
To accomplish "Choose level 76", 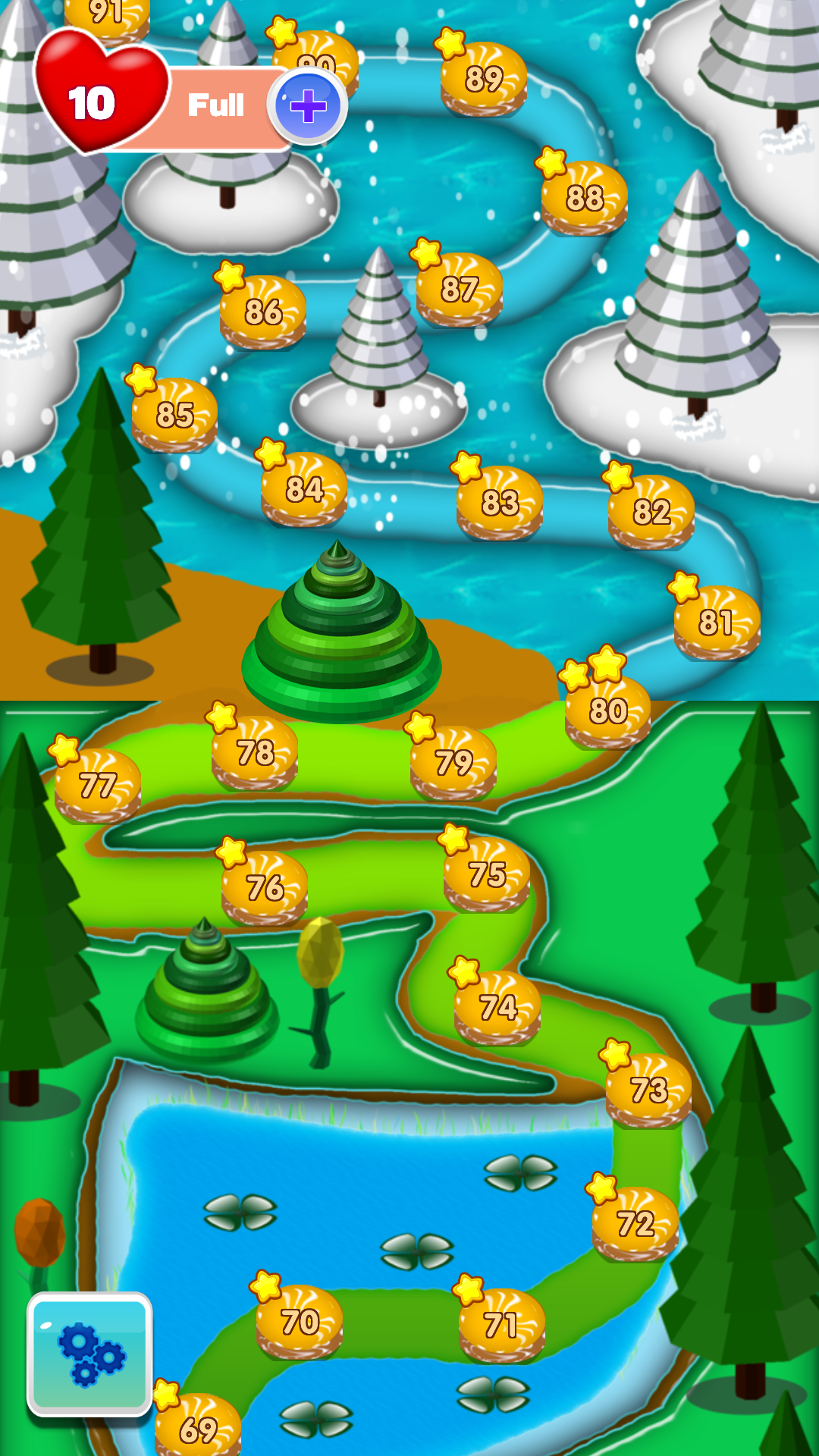I will click(265, 888).
